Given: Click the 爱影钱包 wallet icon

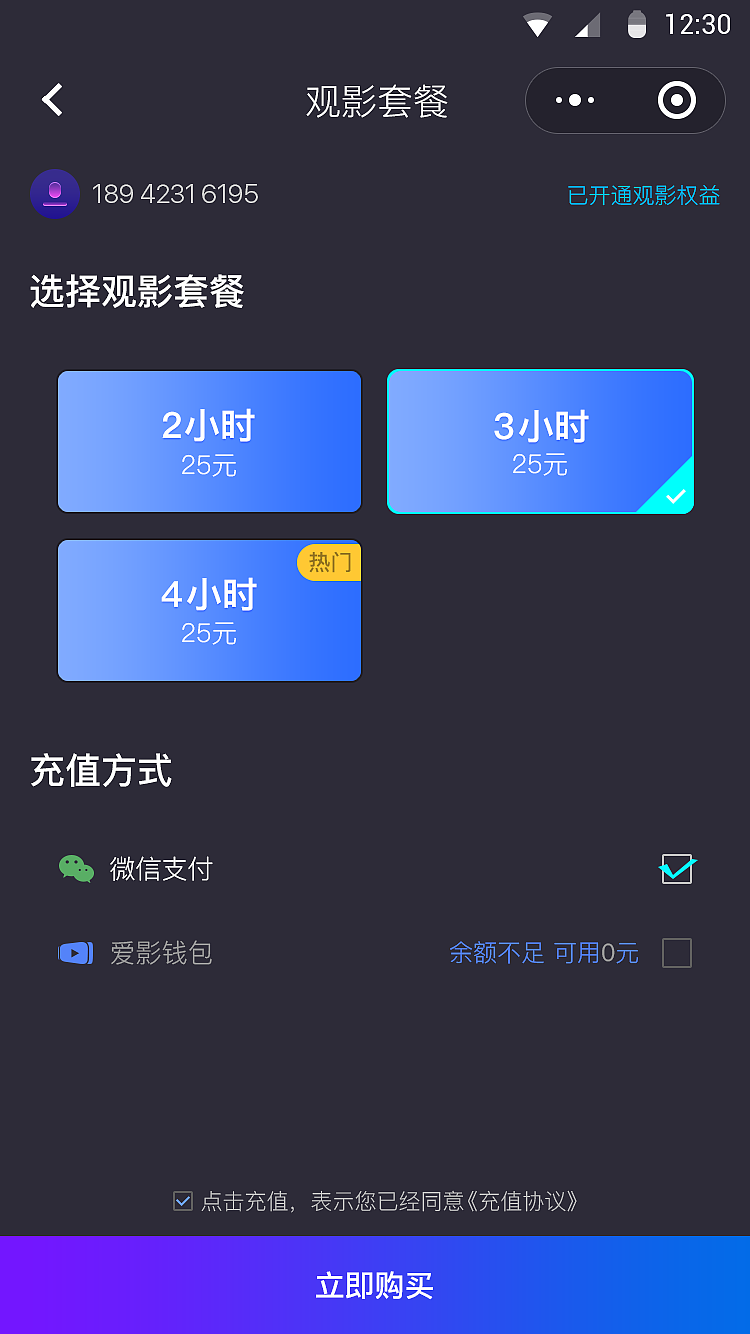Looking at the screenshot, I should point(77,953).
